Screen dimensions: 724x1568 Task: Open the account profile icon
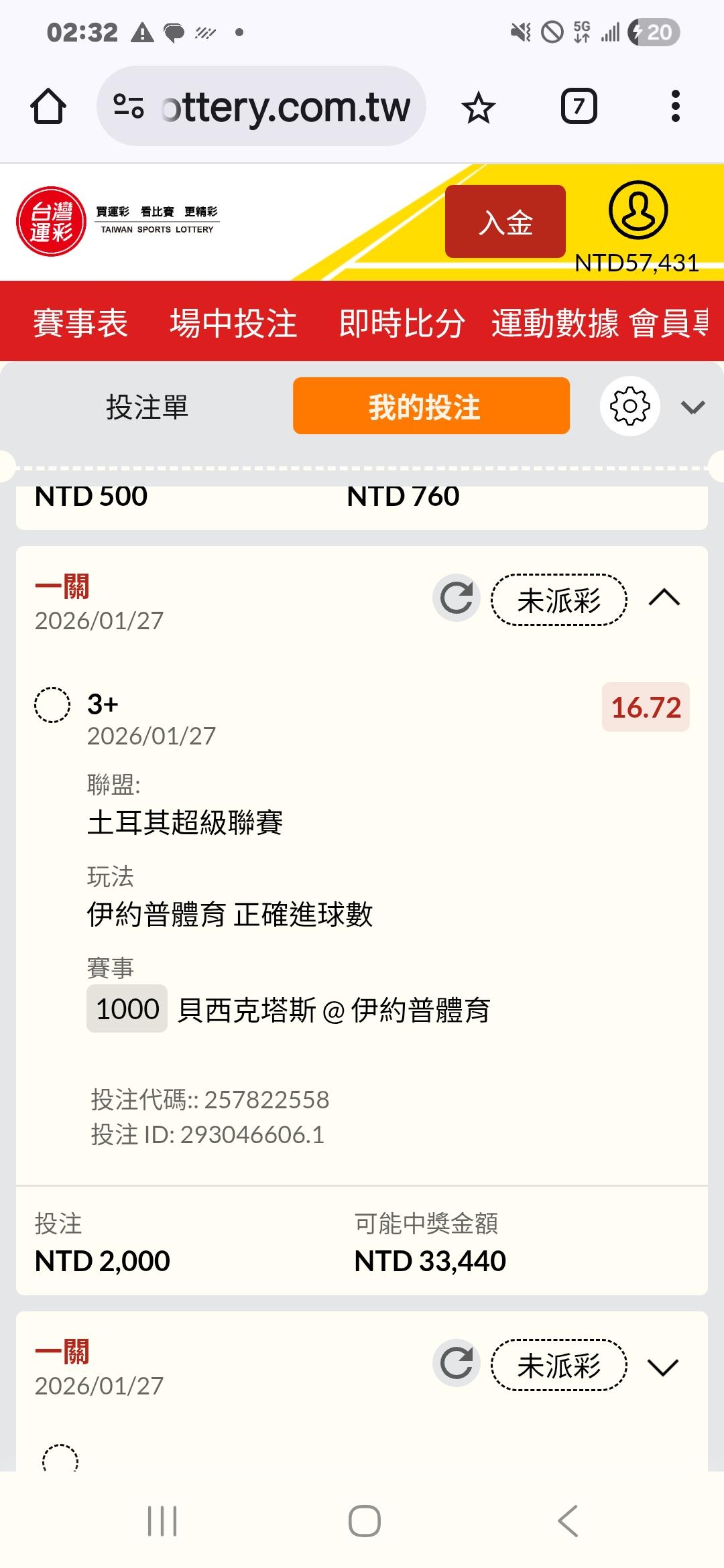[x=638, y=210]
